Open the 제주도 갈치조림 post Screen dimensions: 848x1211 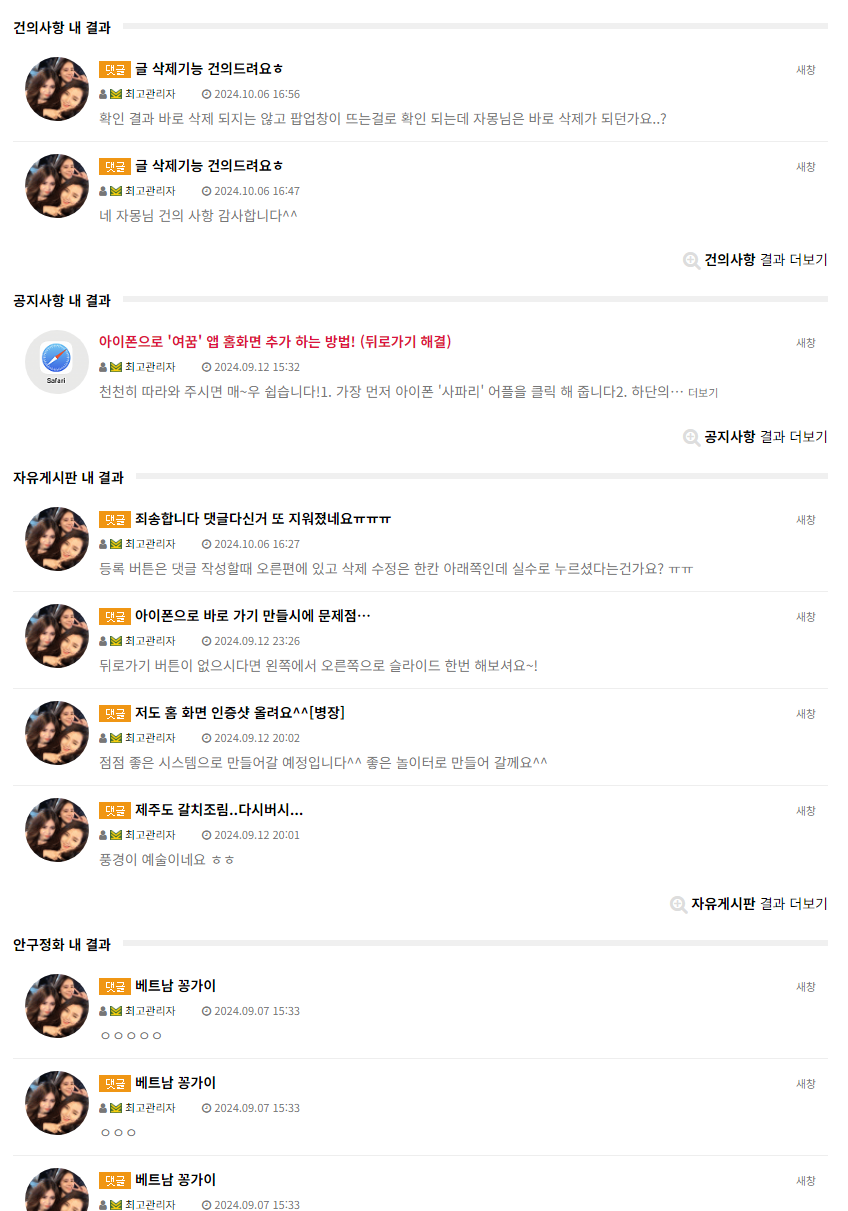(x=218, y=810)
